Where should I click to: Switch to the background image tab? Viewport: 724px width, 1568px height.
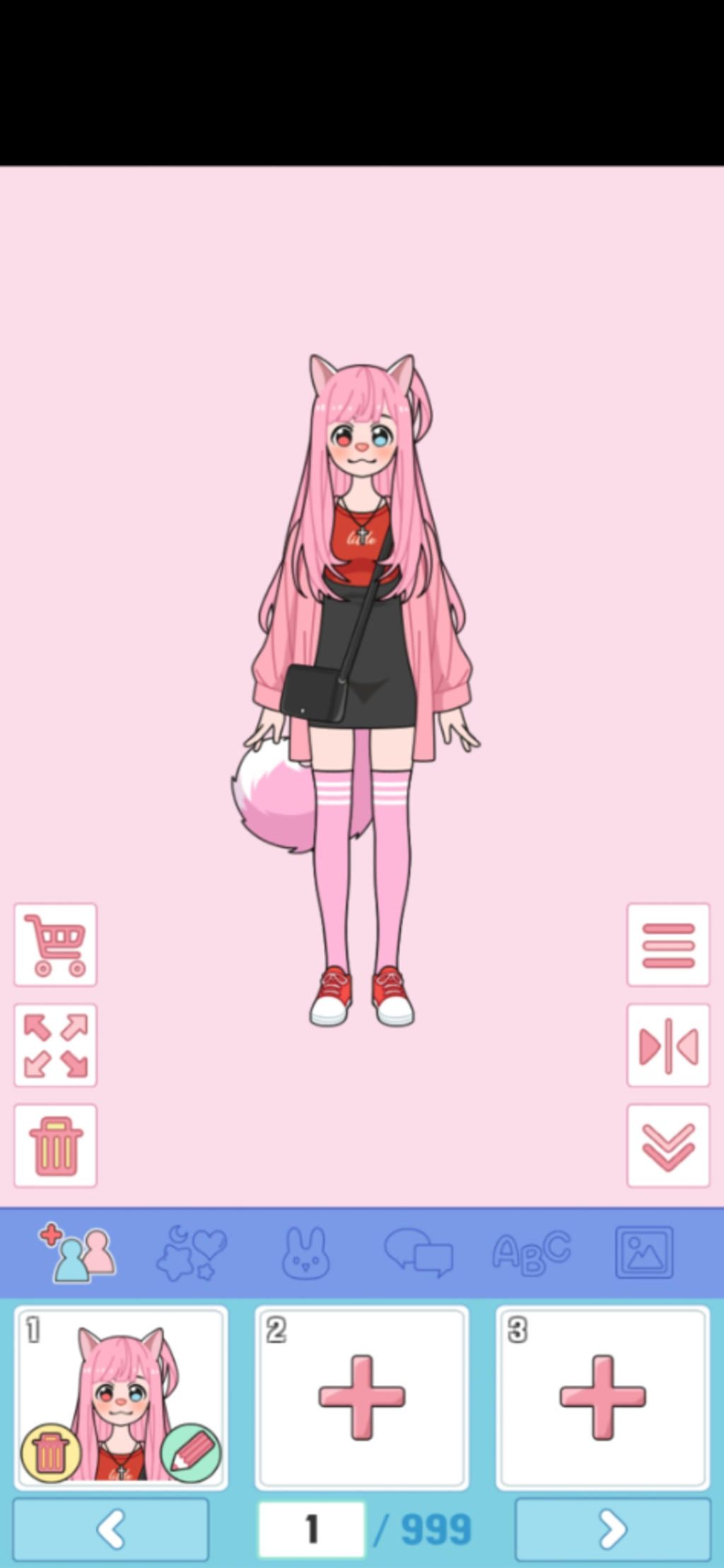click(644, 1253)
